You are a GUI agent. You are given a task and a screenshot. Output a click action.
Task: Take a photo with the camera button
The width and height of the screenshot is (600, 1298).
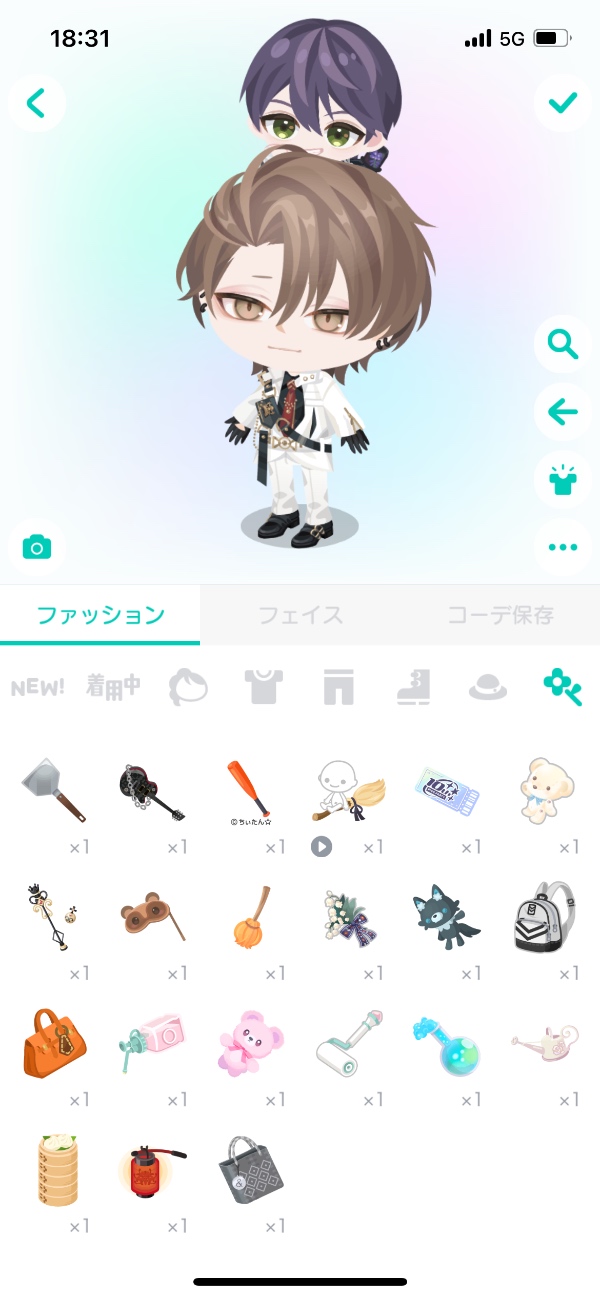[37, 547]
